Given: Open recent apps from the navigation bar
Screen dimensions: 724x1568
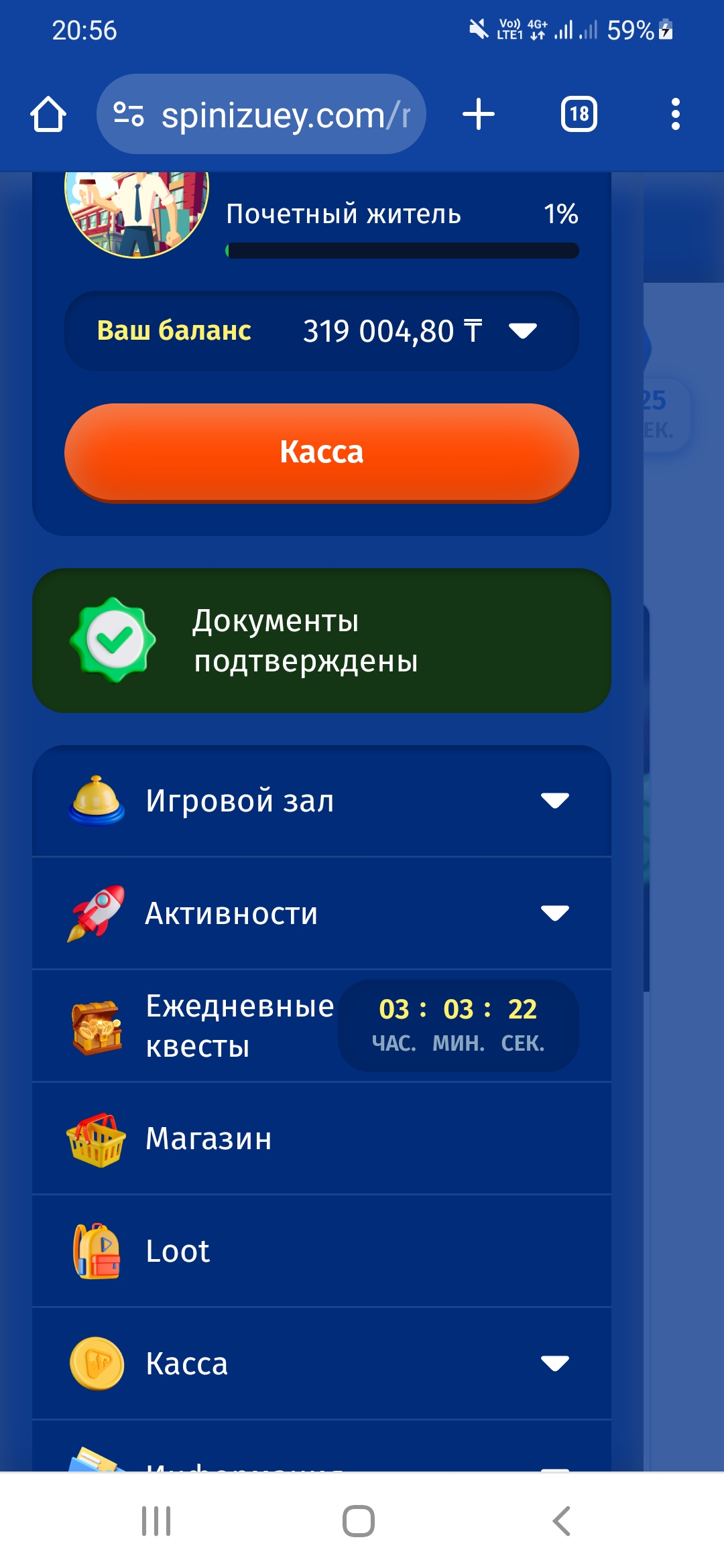Looking at the screenshot, I should (156, 1521).
